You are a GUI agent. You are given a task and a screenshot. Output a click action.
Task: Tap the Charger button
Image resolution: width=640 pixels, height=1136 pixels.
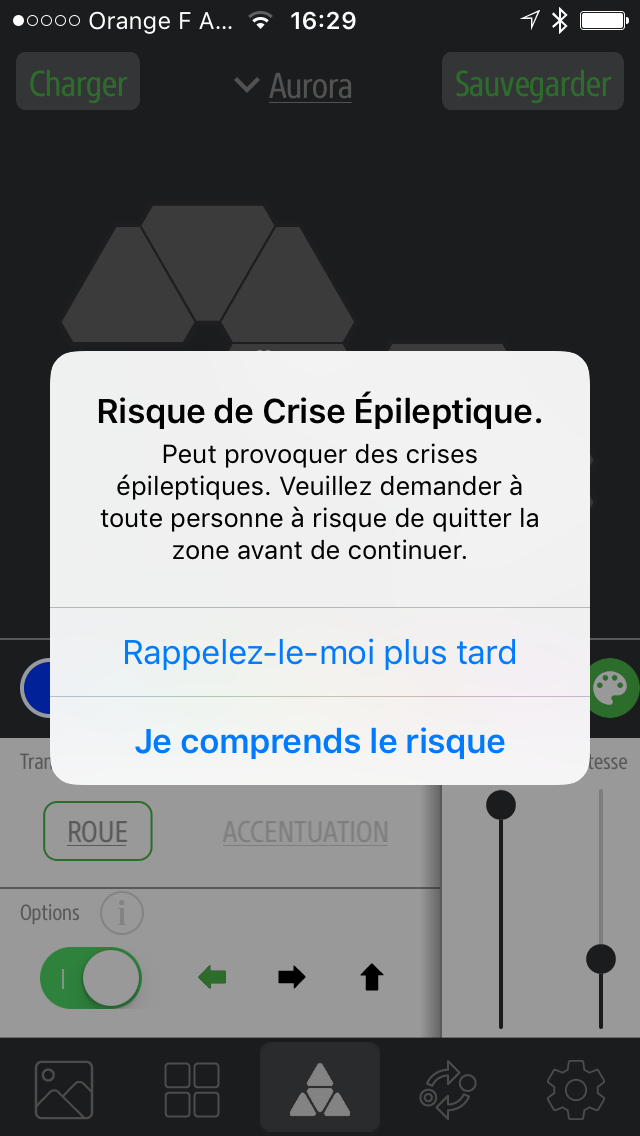78,84
